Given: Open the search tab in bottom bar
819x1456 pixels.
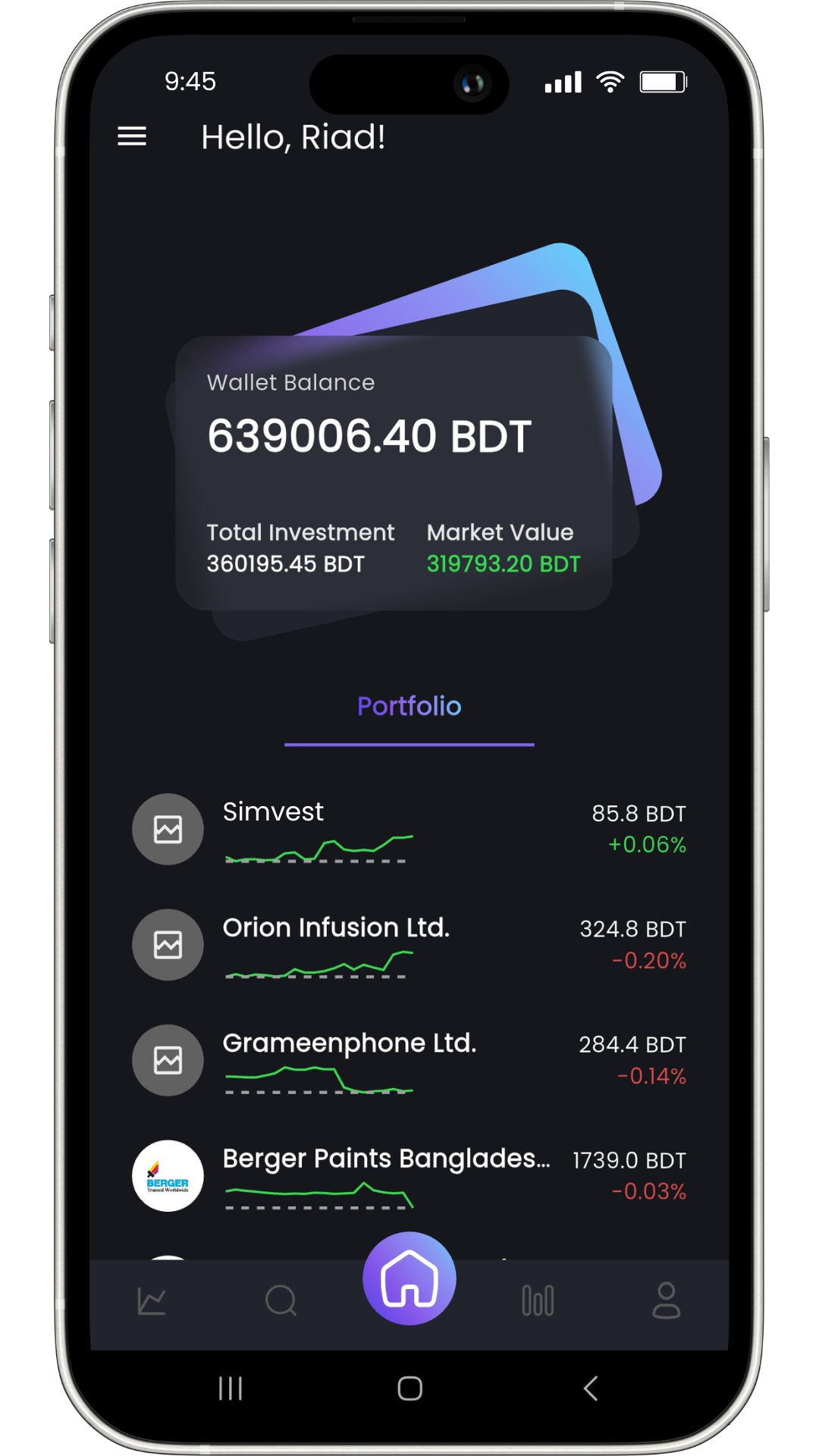Looking at the screenshot, I should click(x=281, y=1301).
